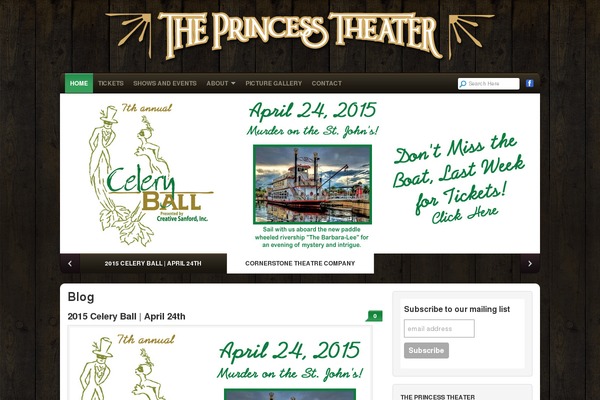Open the Tickets page
Screen dimensions: 600x400
point(111,83)
